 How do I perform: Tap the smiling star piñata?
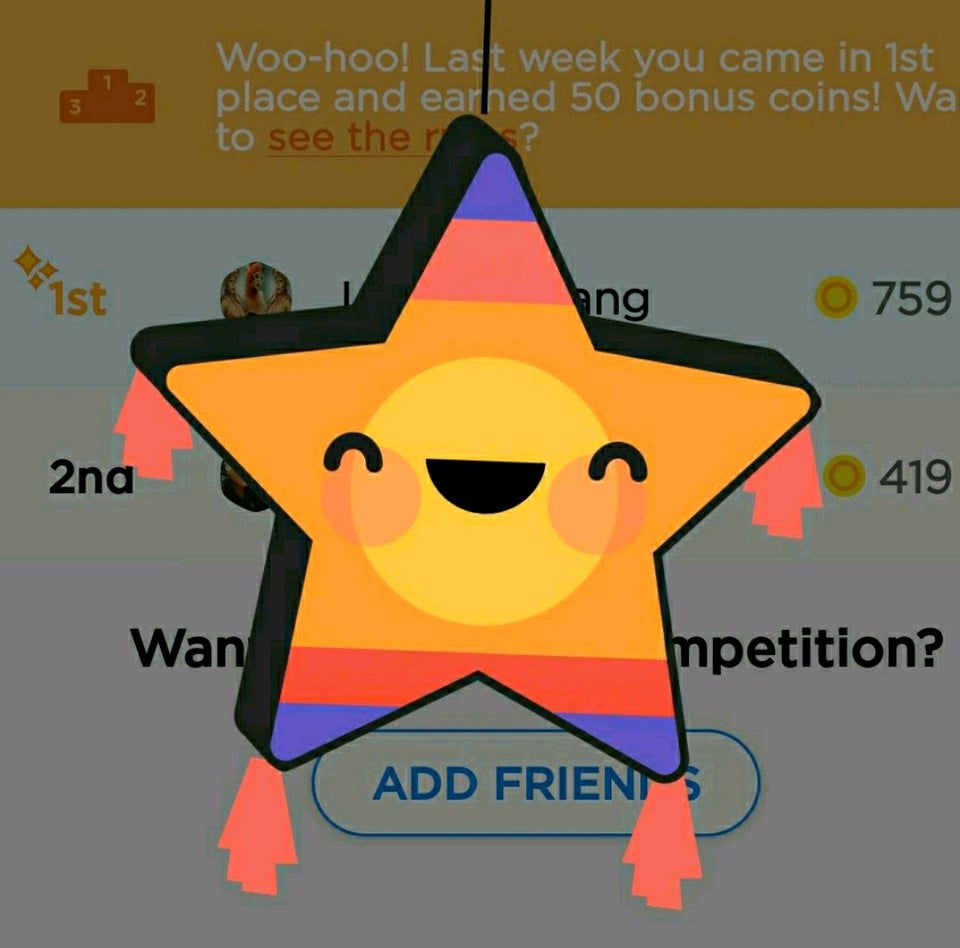coord(482,480)
